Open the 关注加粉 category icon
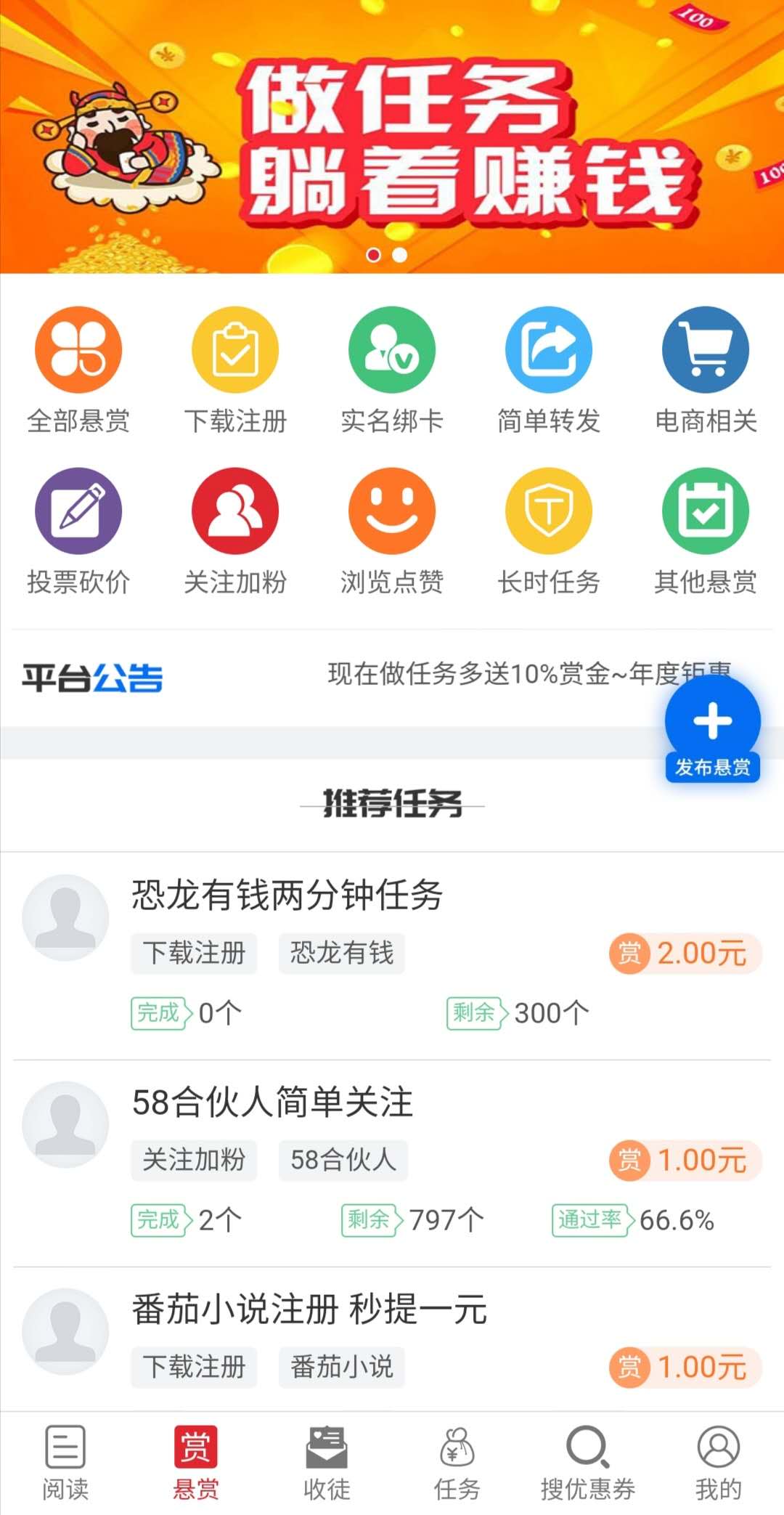The image size is (784, 1515). 235,512
